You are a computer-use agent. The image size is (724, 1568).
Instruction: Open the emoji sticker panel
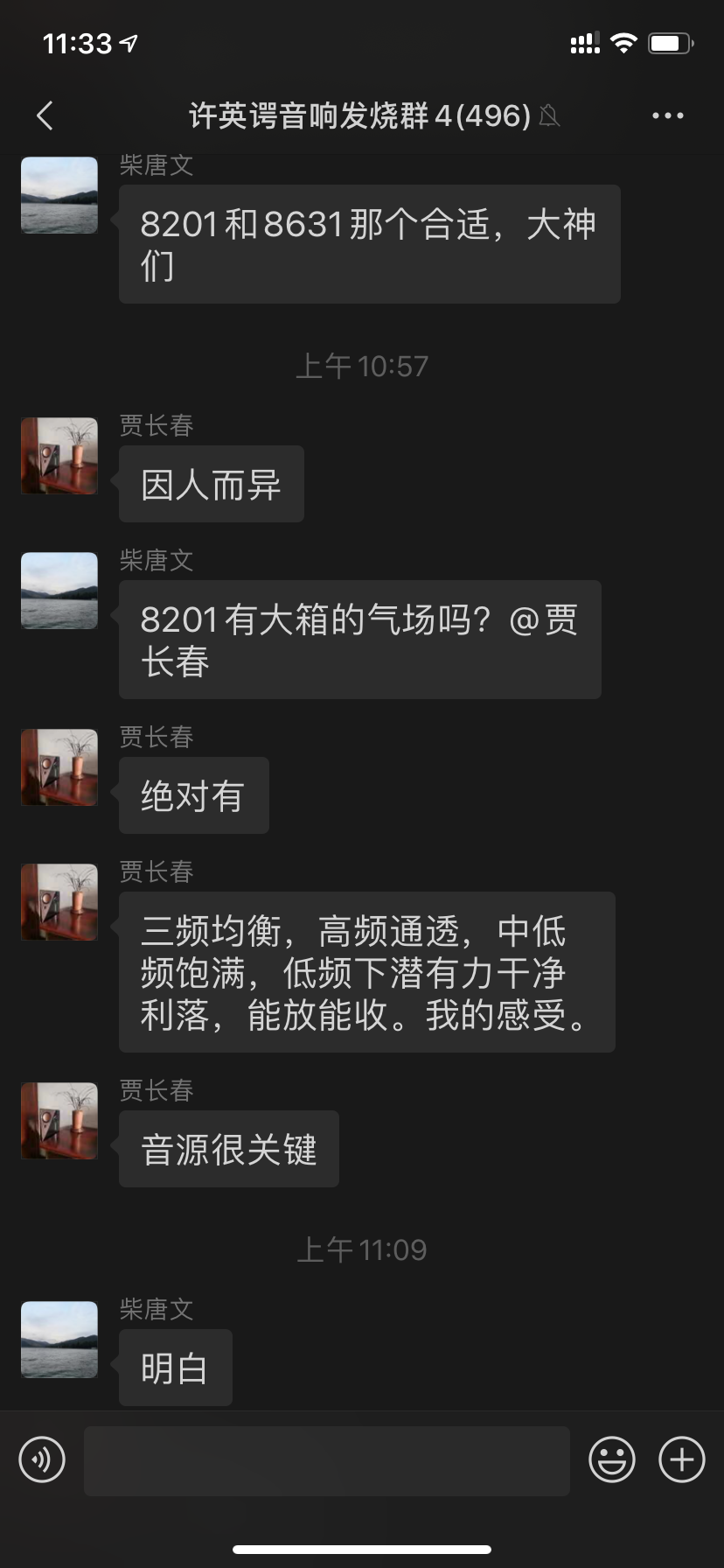coord(611,1459)
